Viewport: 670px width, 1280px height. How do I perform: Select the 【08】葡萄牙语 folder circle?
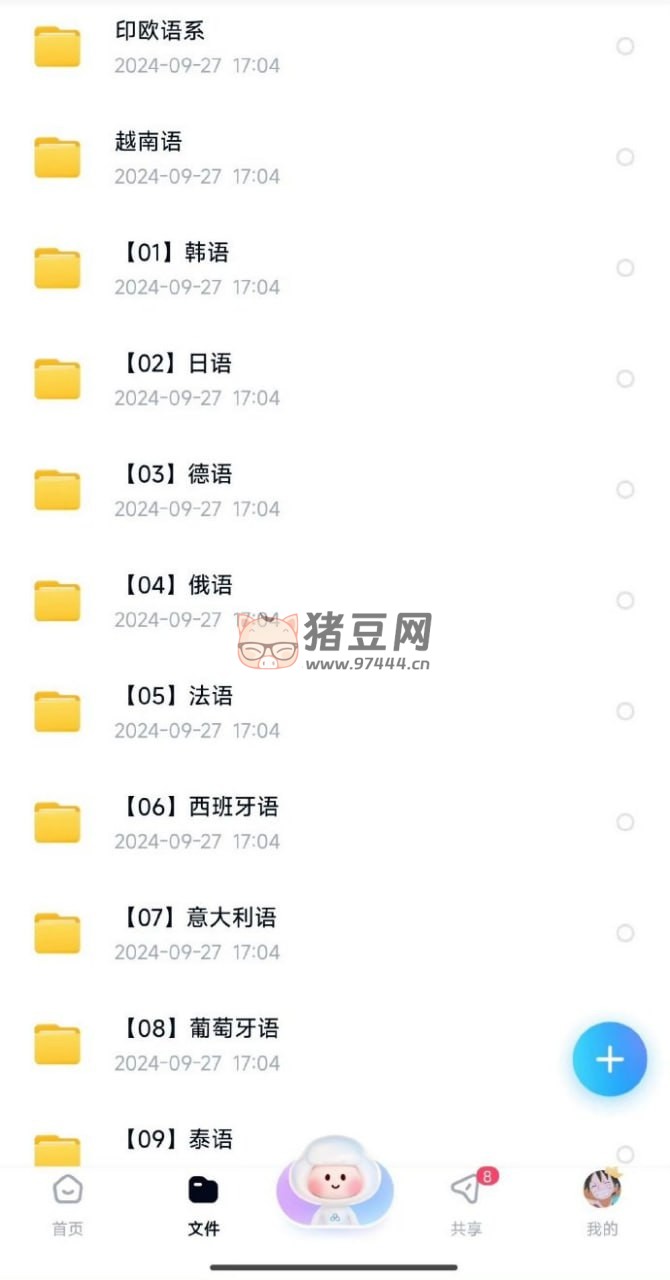(625, 1044)
